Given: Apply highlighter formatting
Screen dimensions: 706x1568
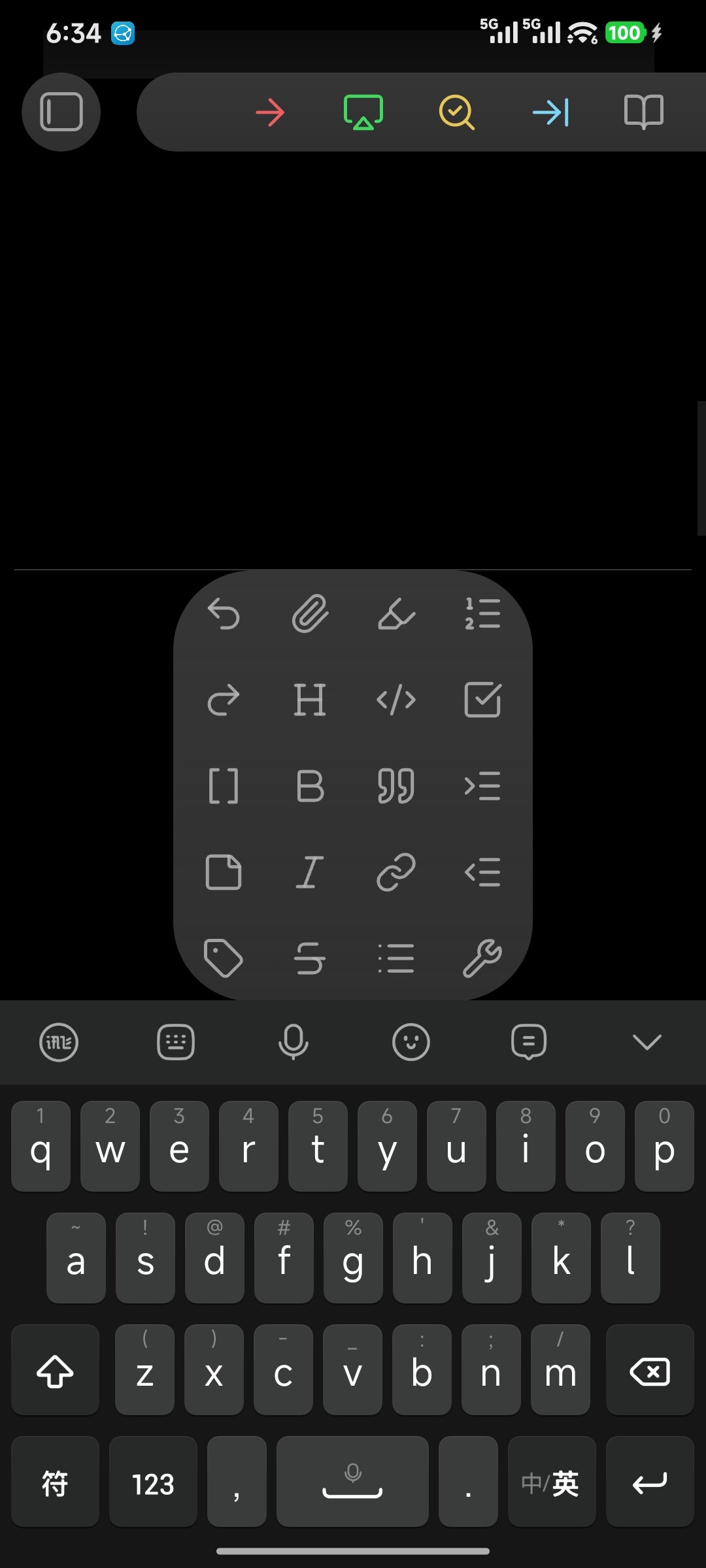Looking at the screenshot, I should 396,615.
